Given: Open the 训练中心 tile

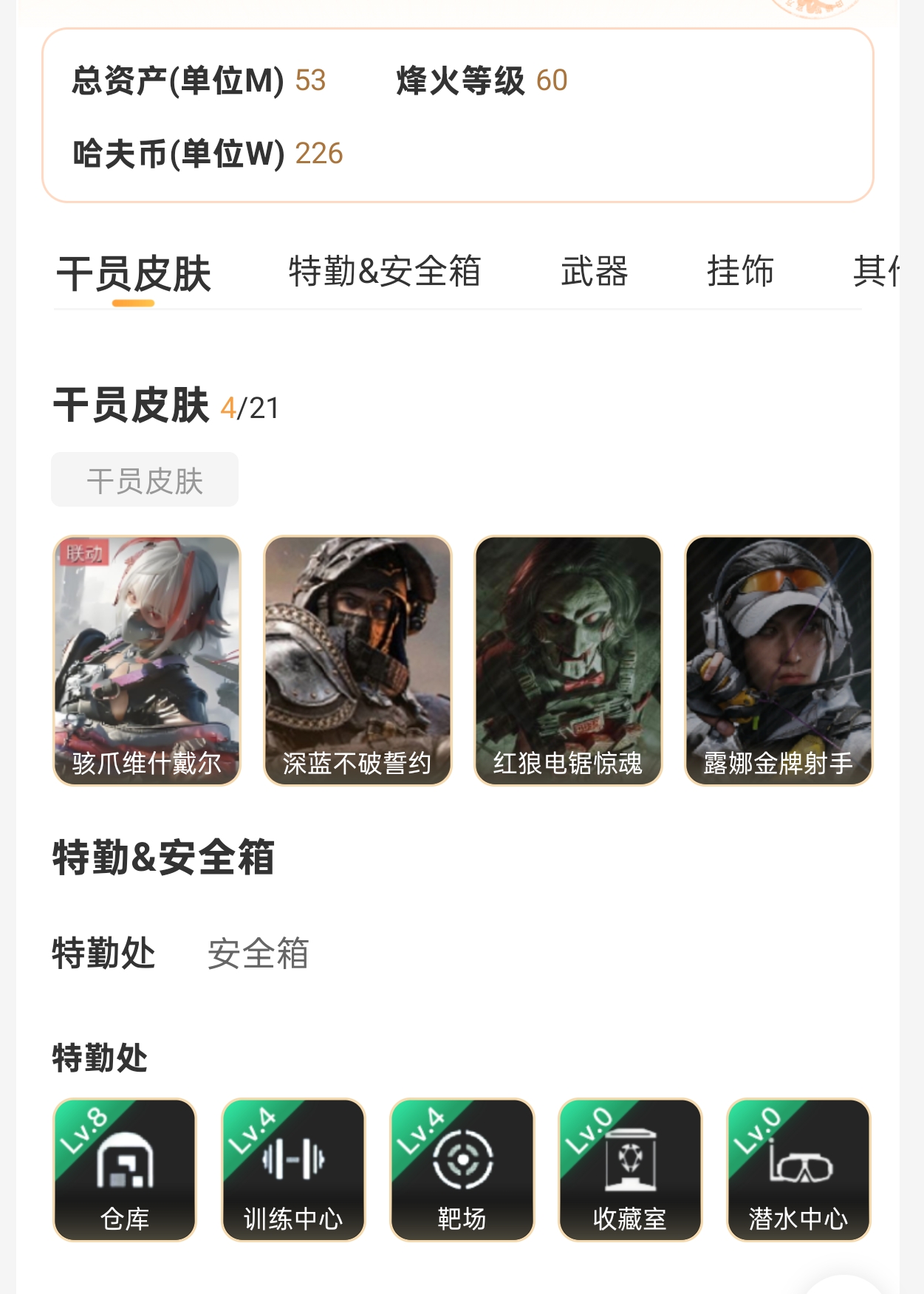Looking at the screenshot, I should click(293, 1170).
